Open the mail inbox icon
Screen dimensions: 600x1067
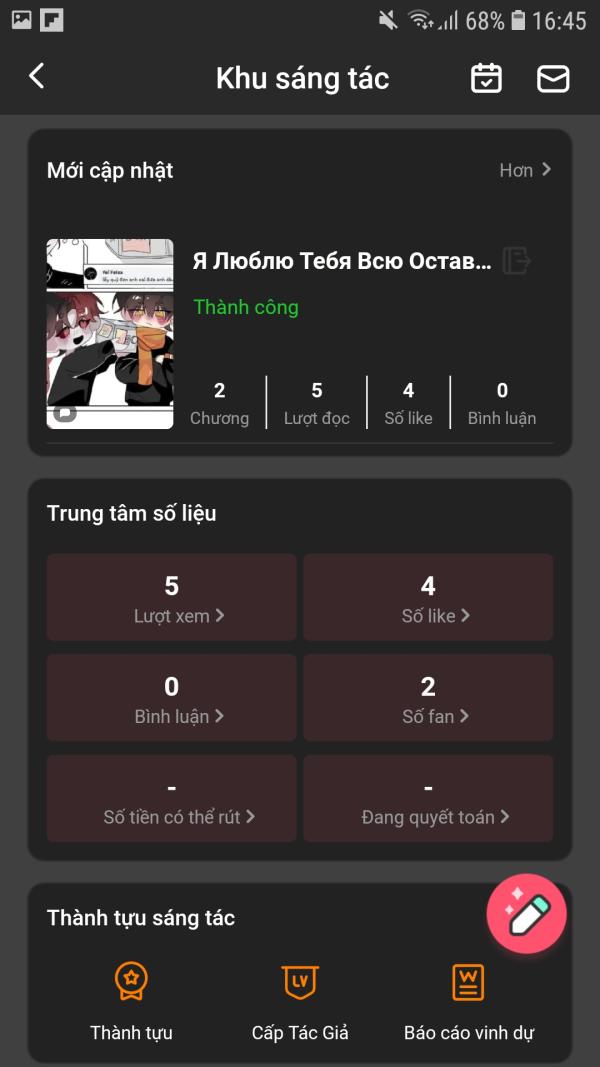(553, 78)
